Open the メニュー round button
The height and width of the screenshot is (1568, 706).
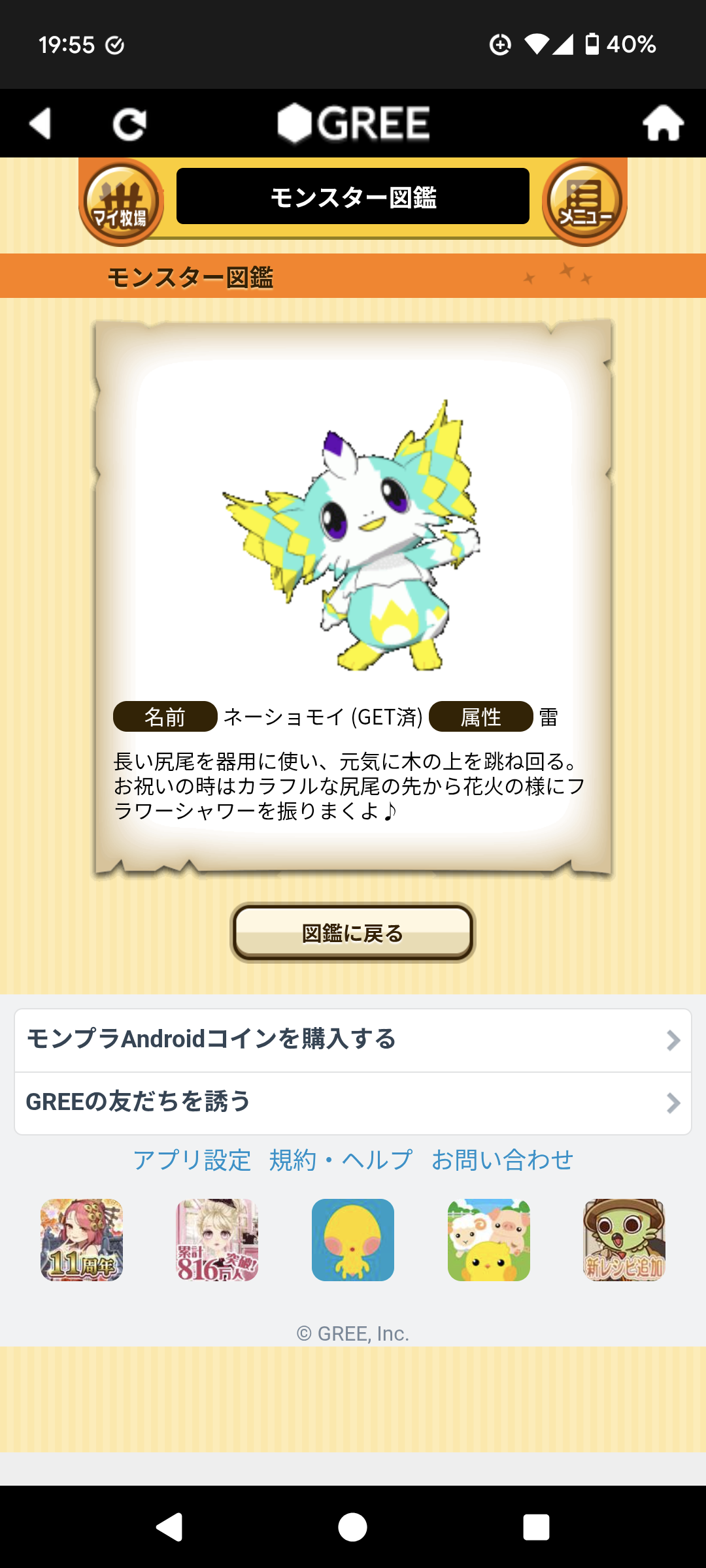tap(584, 203)
